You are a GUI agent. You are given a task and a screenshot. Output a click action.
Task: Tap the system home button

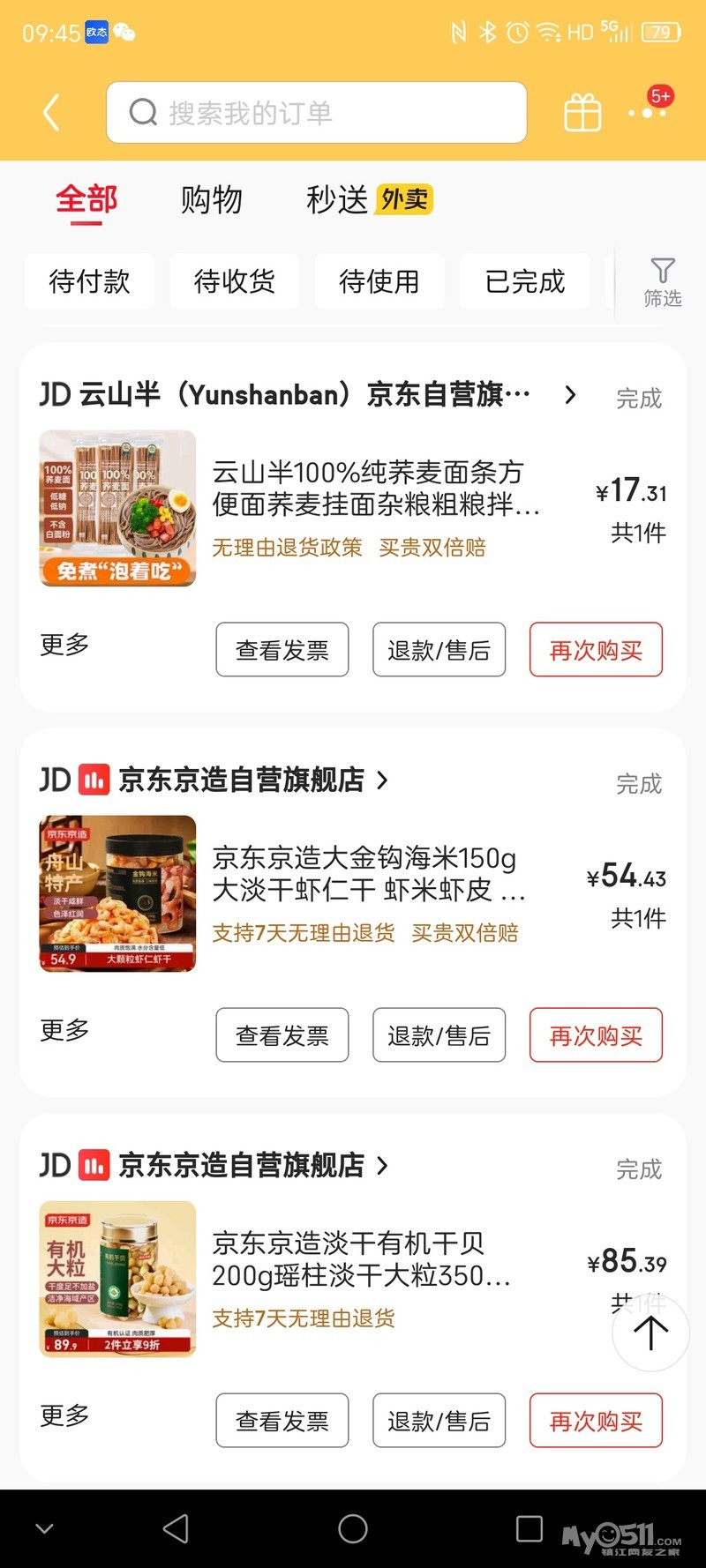353,1528
